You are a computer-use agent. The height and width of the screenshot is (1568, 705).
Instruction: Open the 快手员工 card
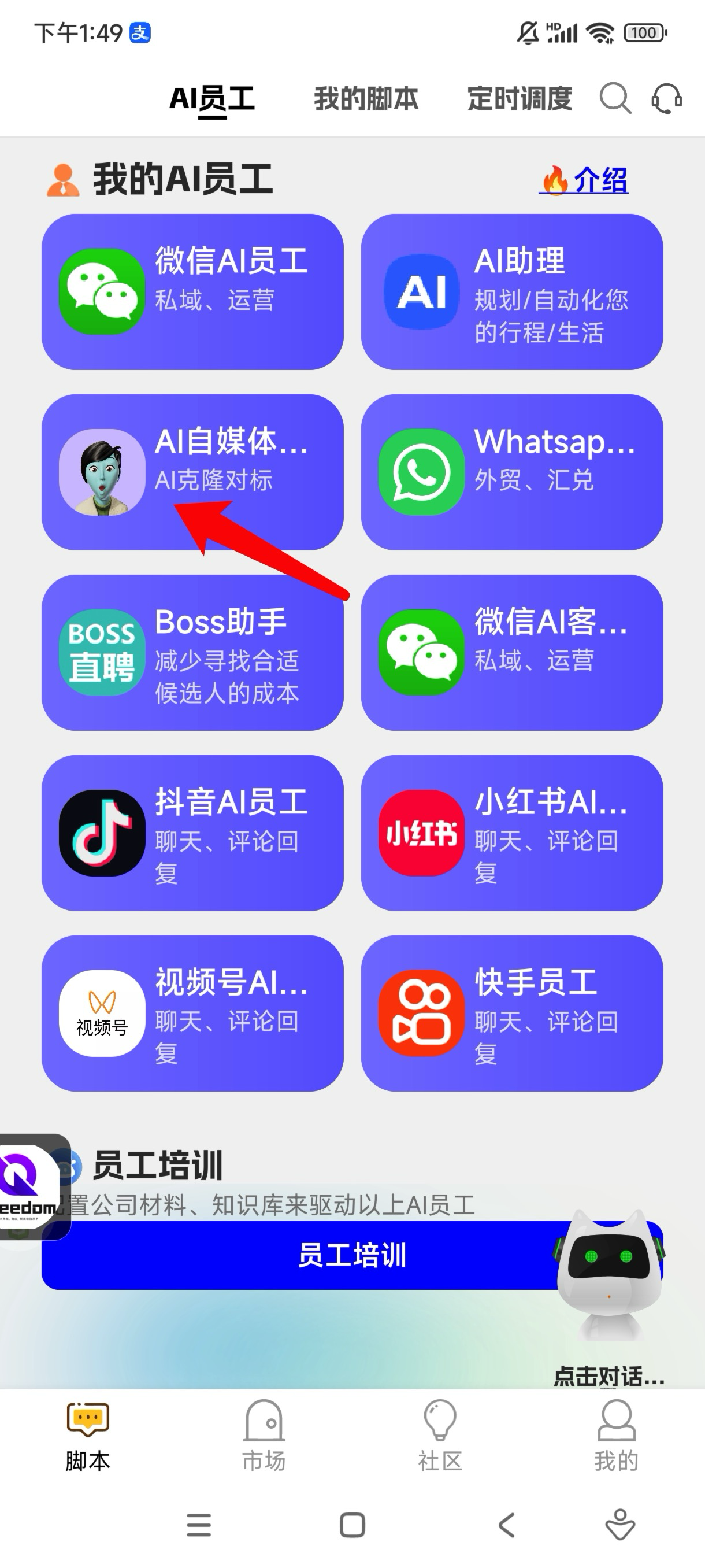pyautogui.click(x=511, y=1013)
